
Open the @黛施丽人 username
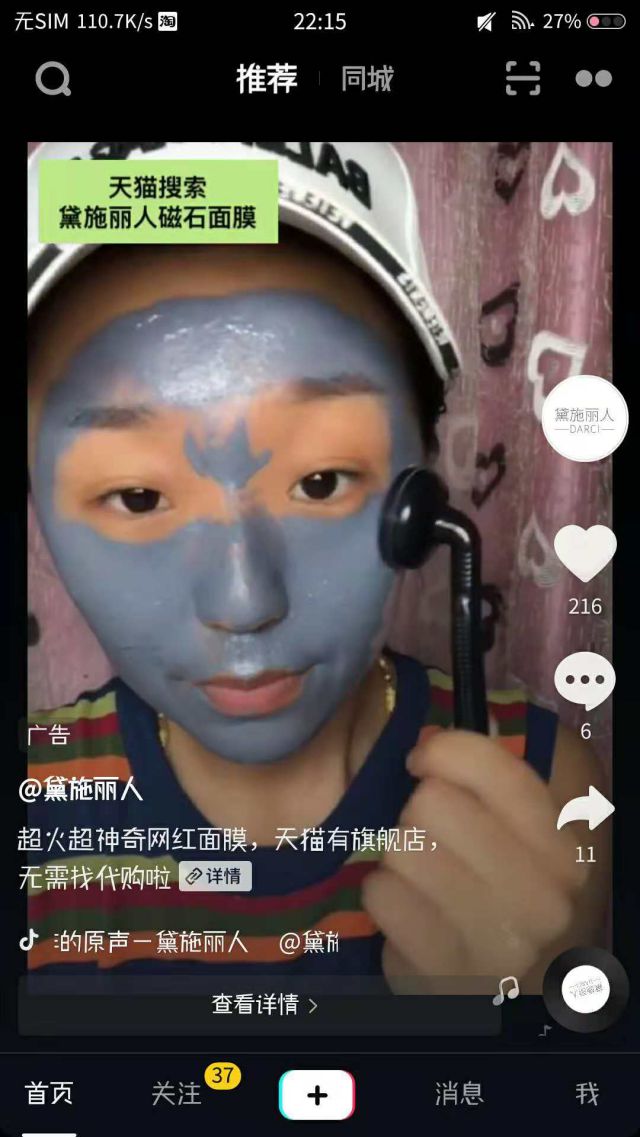point(81,789)
